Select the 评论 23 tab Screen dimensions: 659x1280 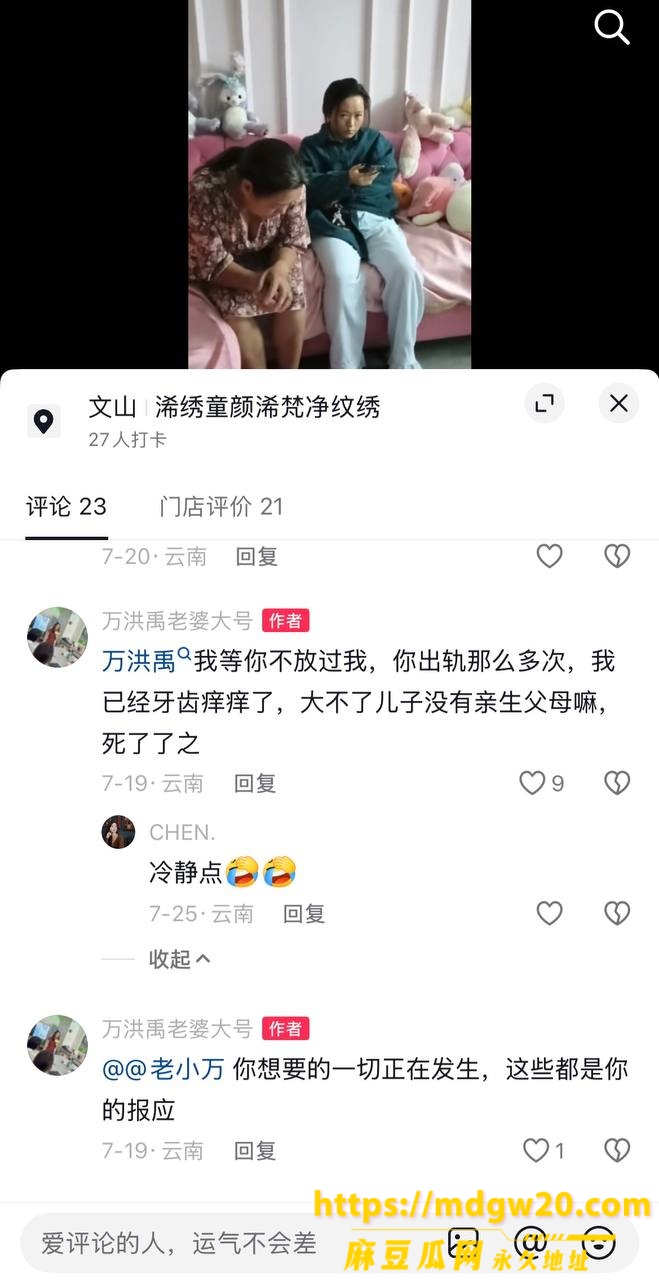(66, 507)
